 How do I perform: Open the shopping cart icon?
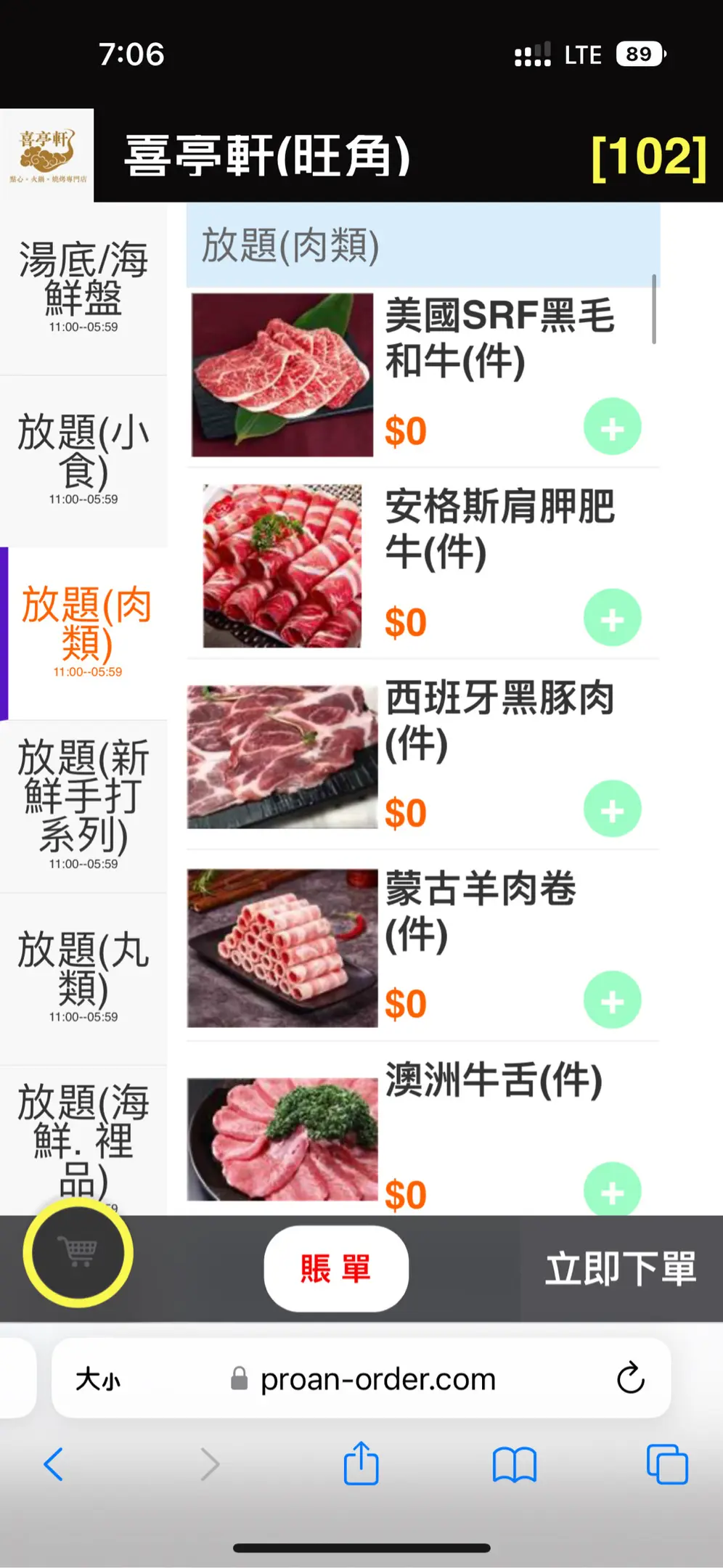[78, 1252]
